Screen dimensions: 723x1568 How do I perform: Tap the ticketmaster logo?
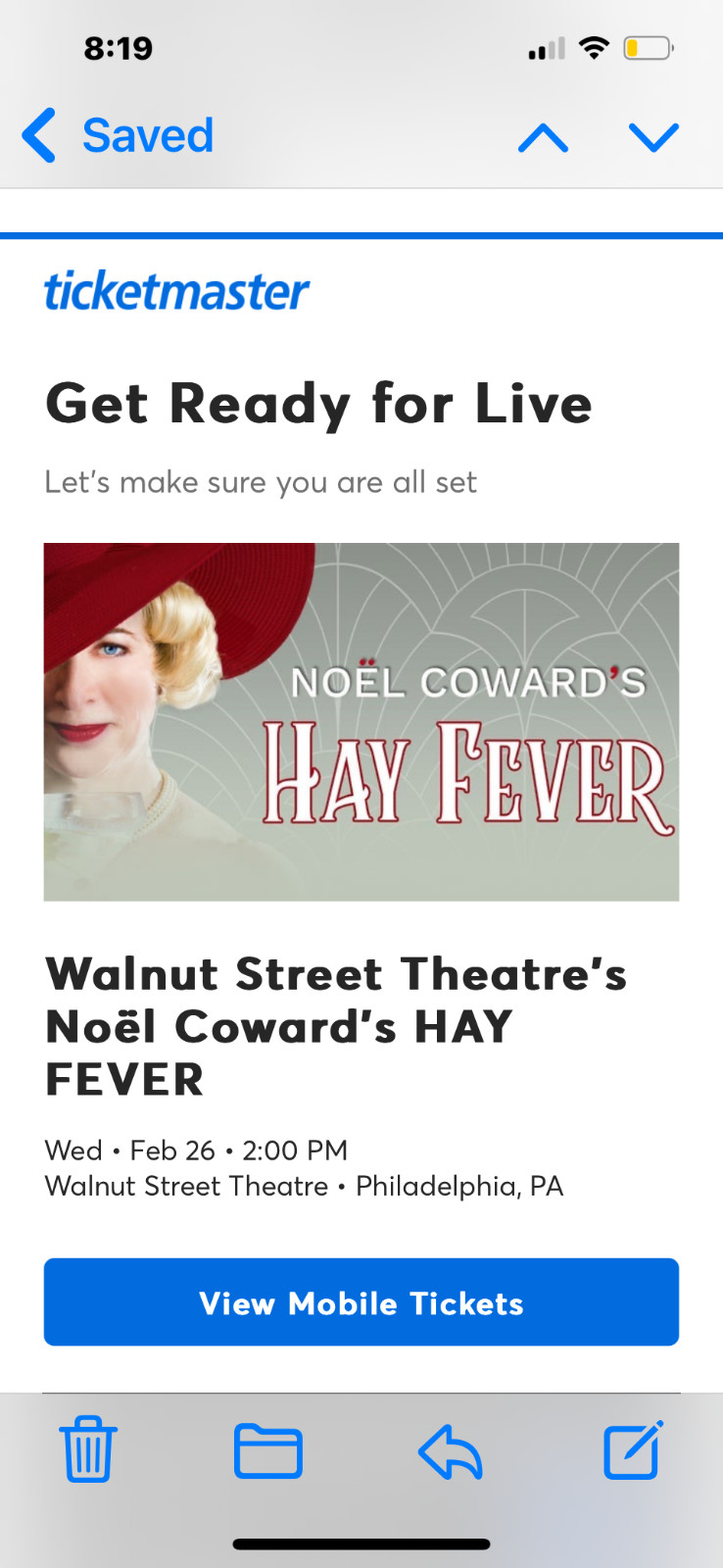tap(175, 290)
